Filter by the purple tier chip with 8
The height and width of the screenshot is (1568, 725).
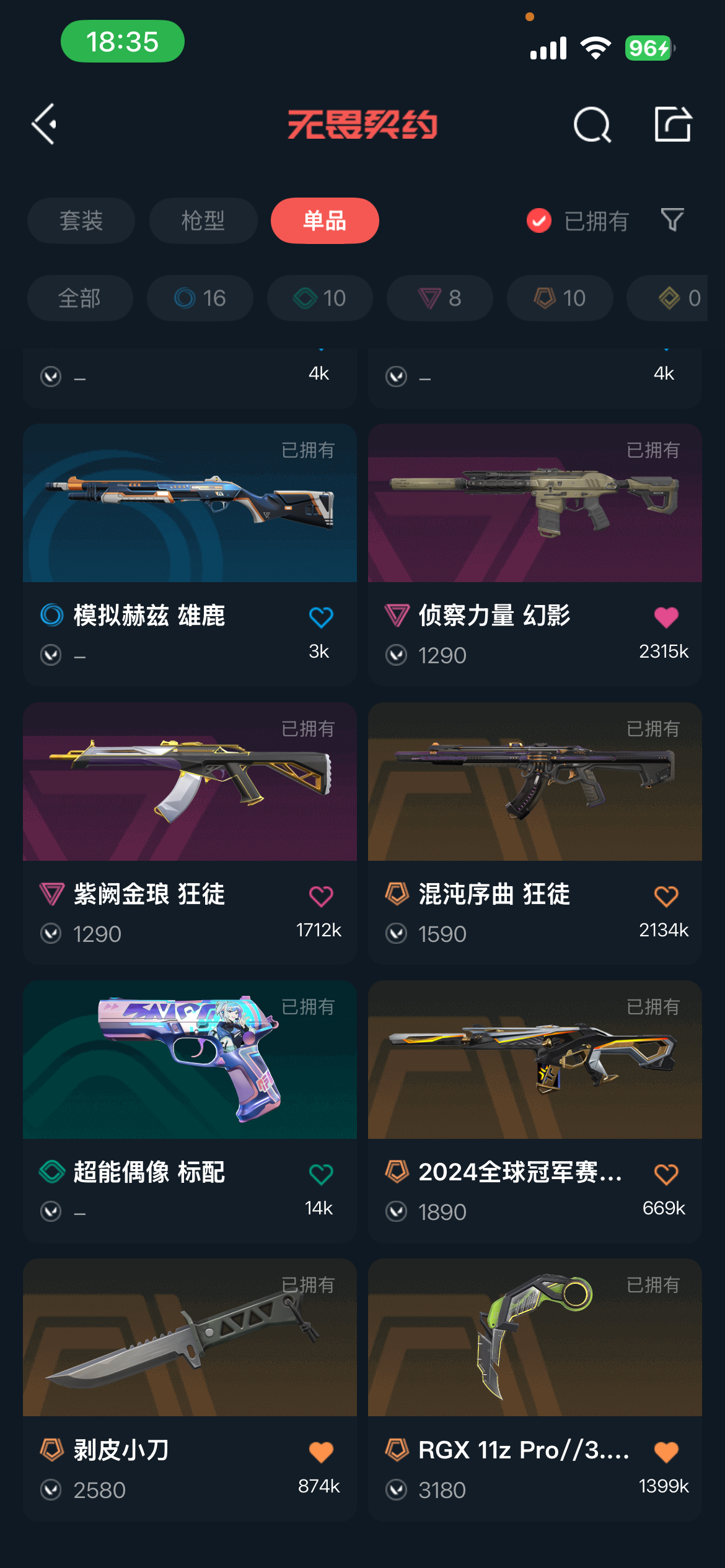440,298
